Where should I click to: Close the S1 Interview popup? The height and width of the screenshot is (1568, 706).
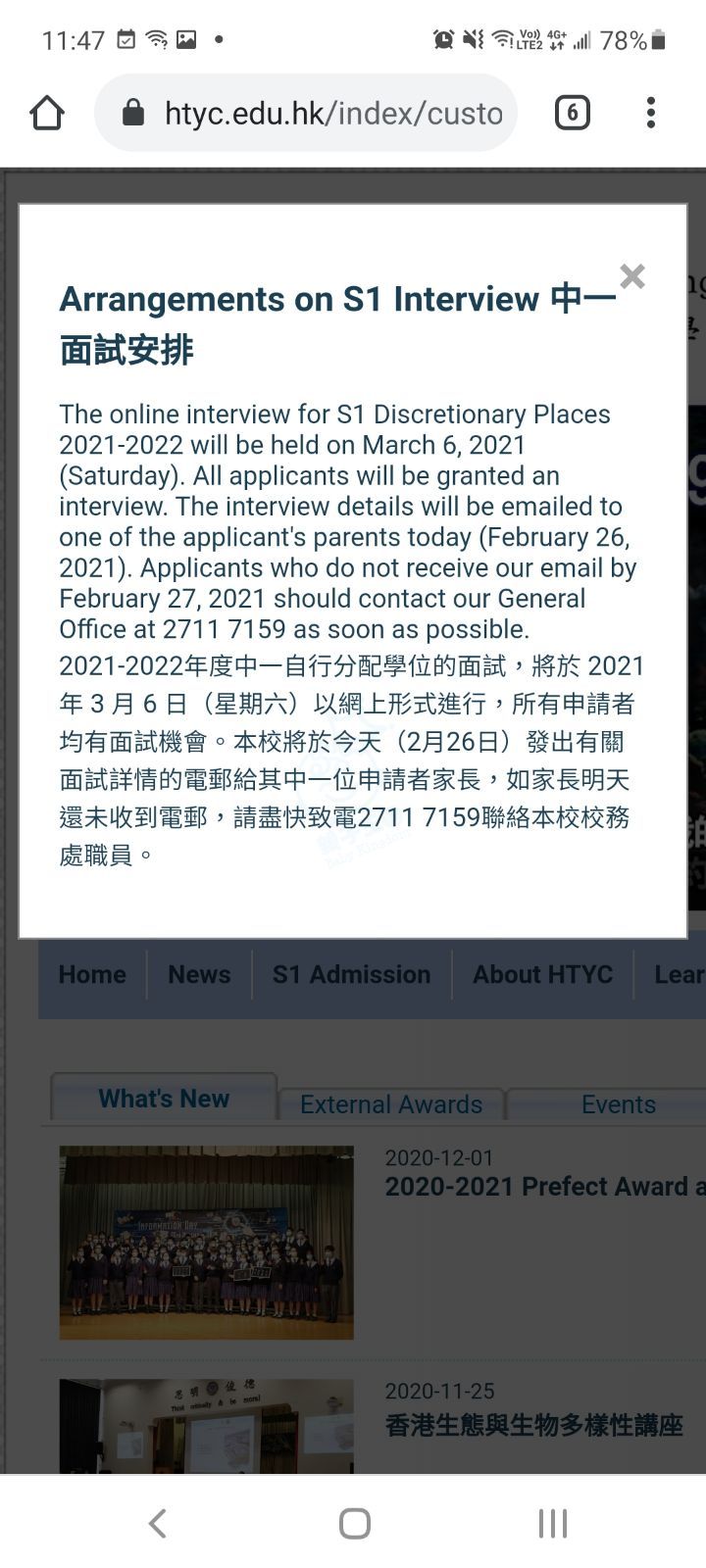pos(632,276)
